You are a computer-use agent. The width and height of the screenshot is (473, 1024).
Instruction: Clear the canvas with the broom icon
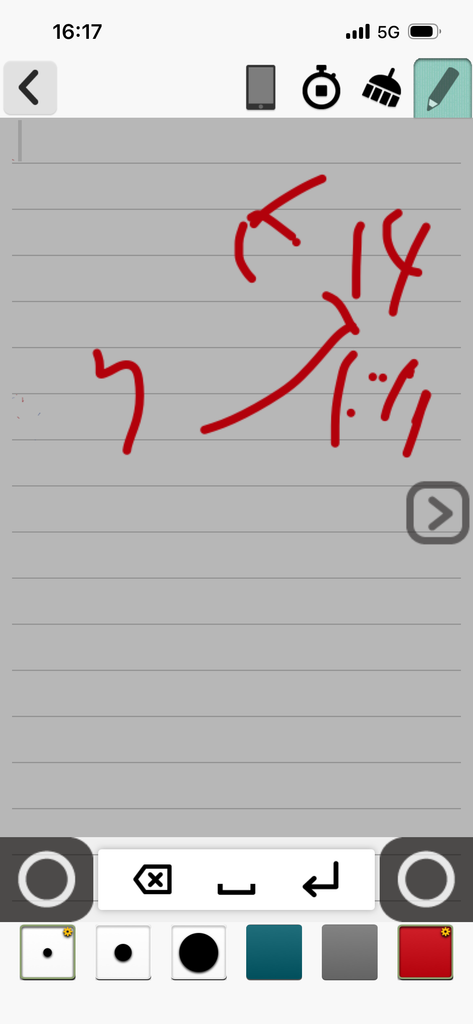click(x=382, y=88)
